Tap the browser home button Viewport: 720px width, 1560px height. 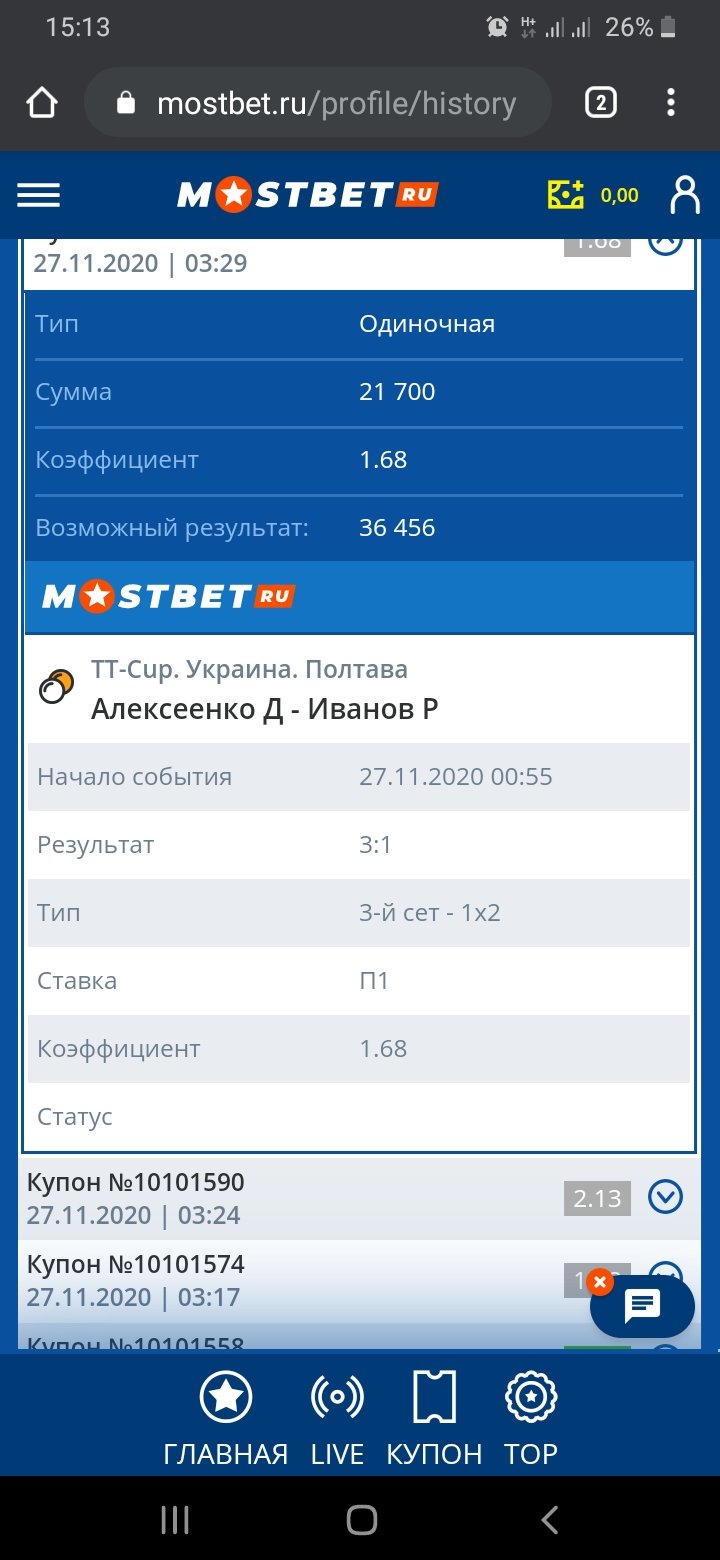pyautogui.click(x=42, y=103)
